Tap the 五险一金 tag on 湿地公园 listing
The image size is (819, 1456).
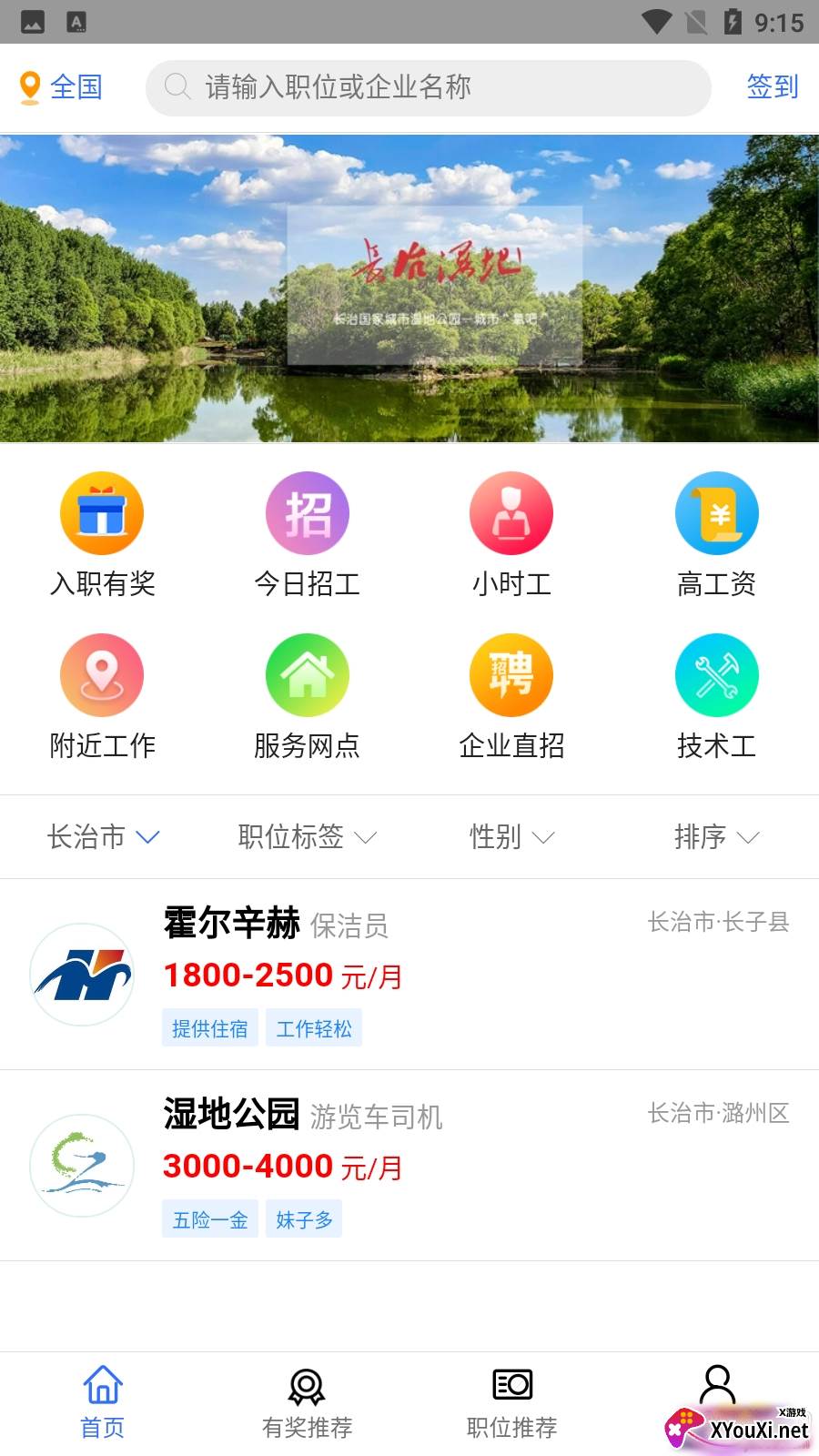pos(209,1218)
